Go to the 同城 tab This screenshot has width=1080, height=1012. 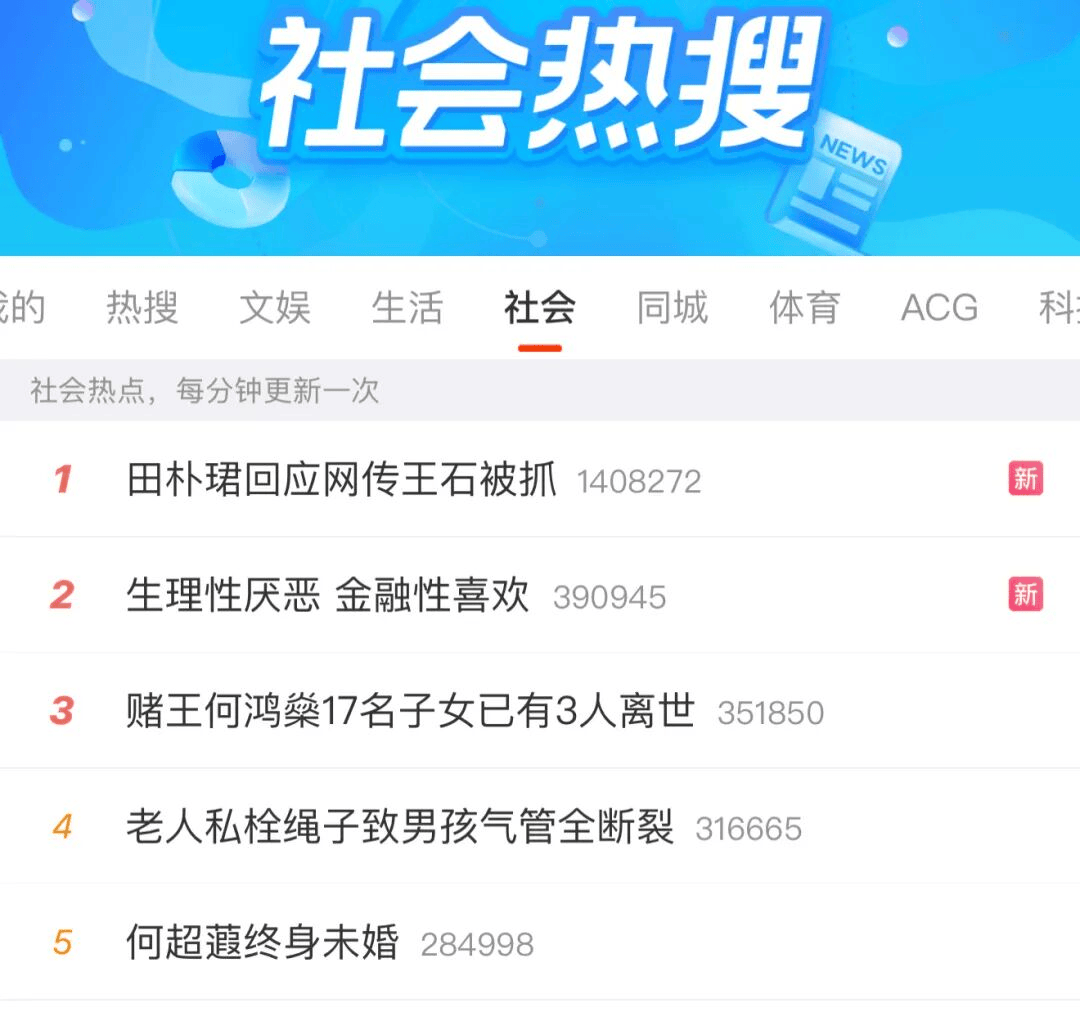point(672,308)
